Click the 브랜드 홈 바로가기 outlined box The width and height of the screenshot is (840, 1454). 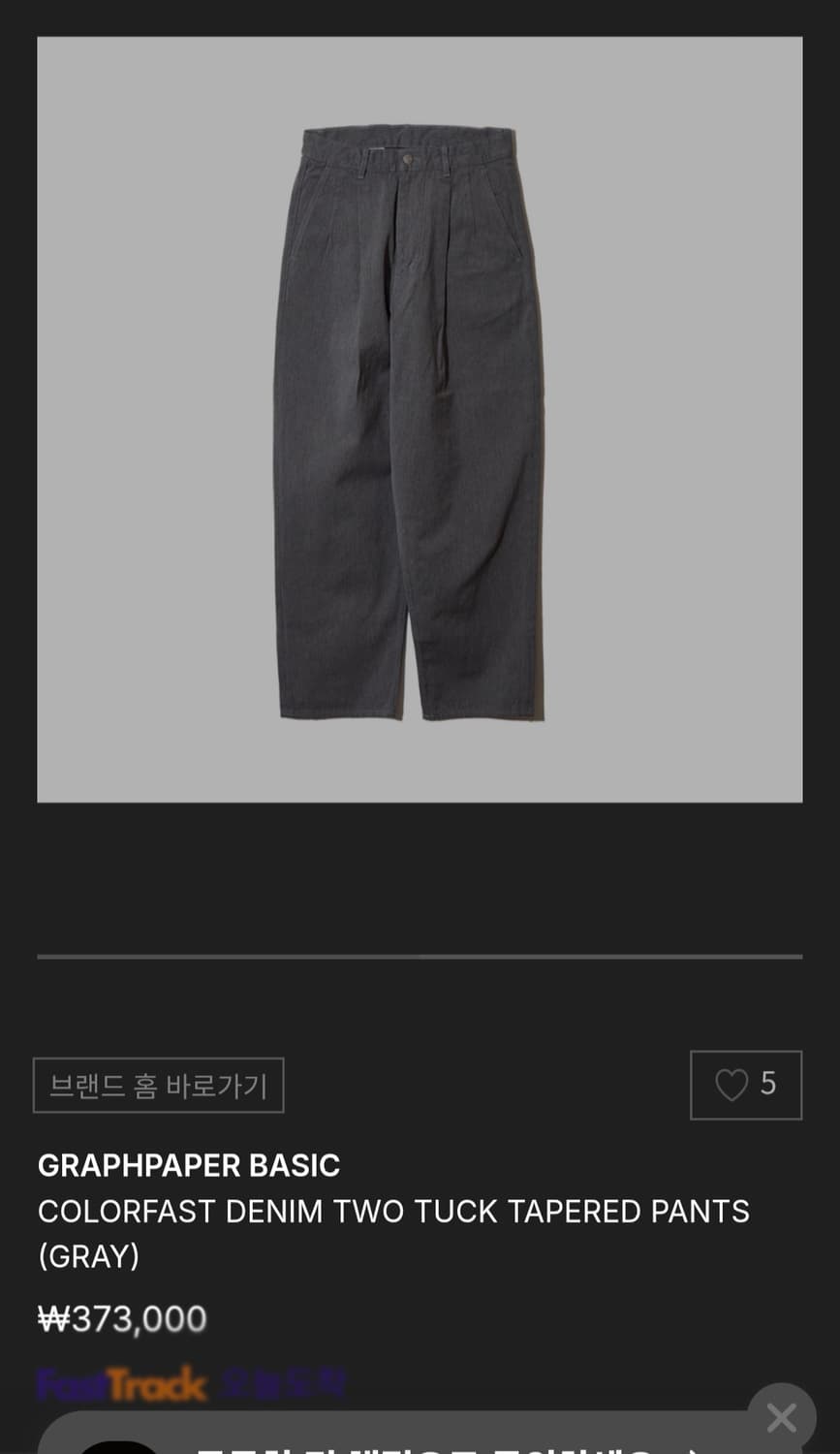(x=158, y=1085)
